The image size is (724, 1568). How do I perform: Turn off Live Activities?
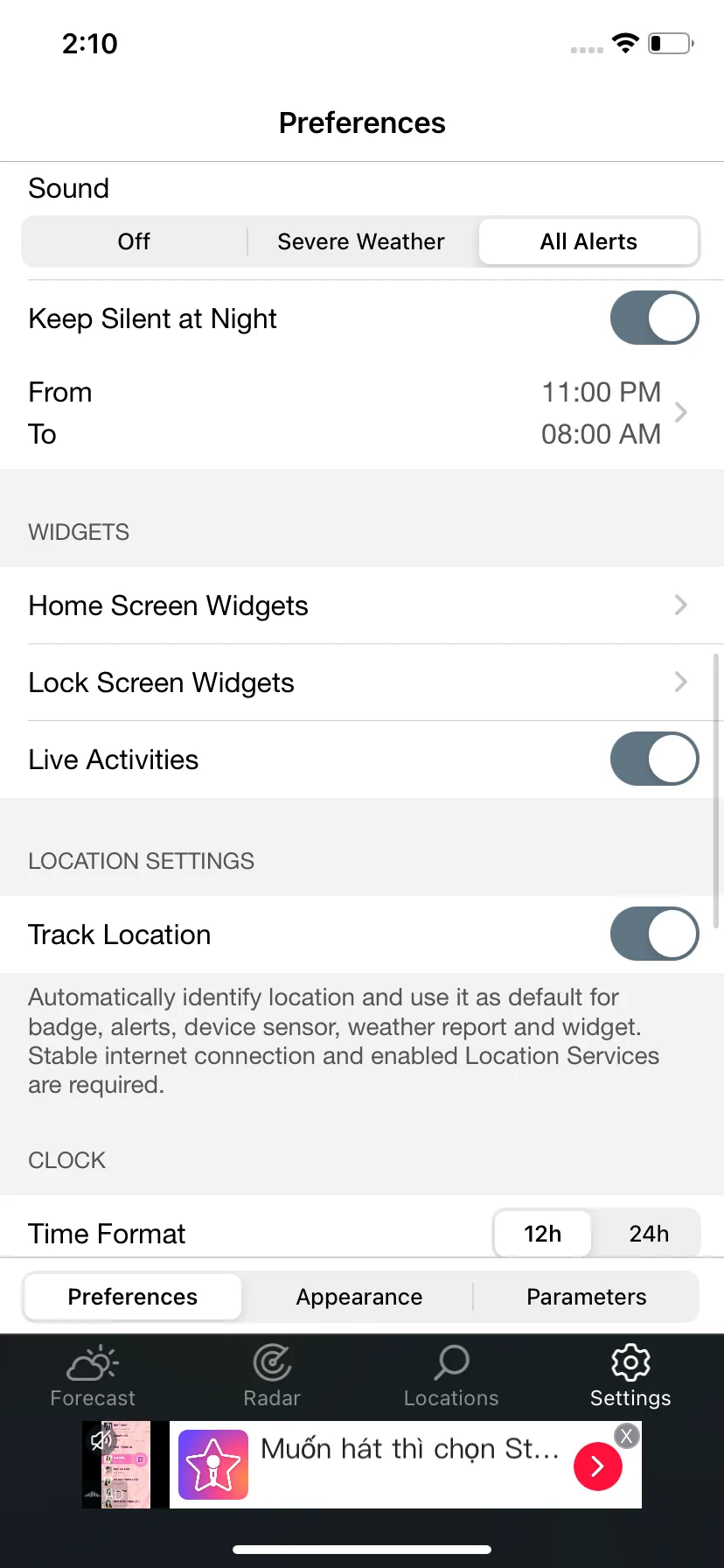click(654, 759)
